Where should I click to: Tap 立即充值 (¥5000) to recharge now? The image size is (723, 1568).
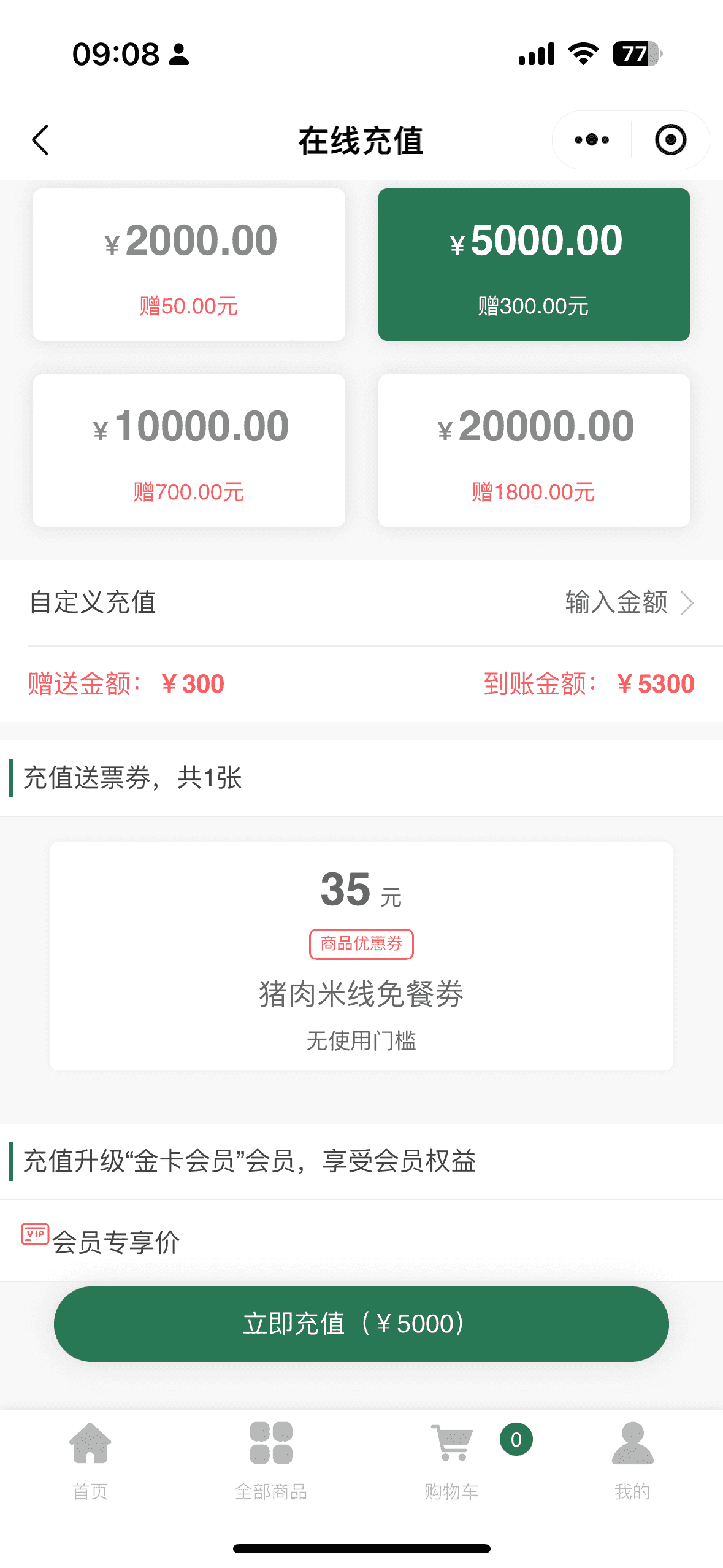(361, 1324)
